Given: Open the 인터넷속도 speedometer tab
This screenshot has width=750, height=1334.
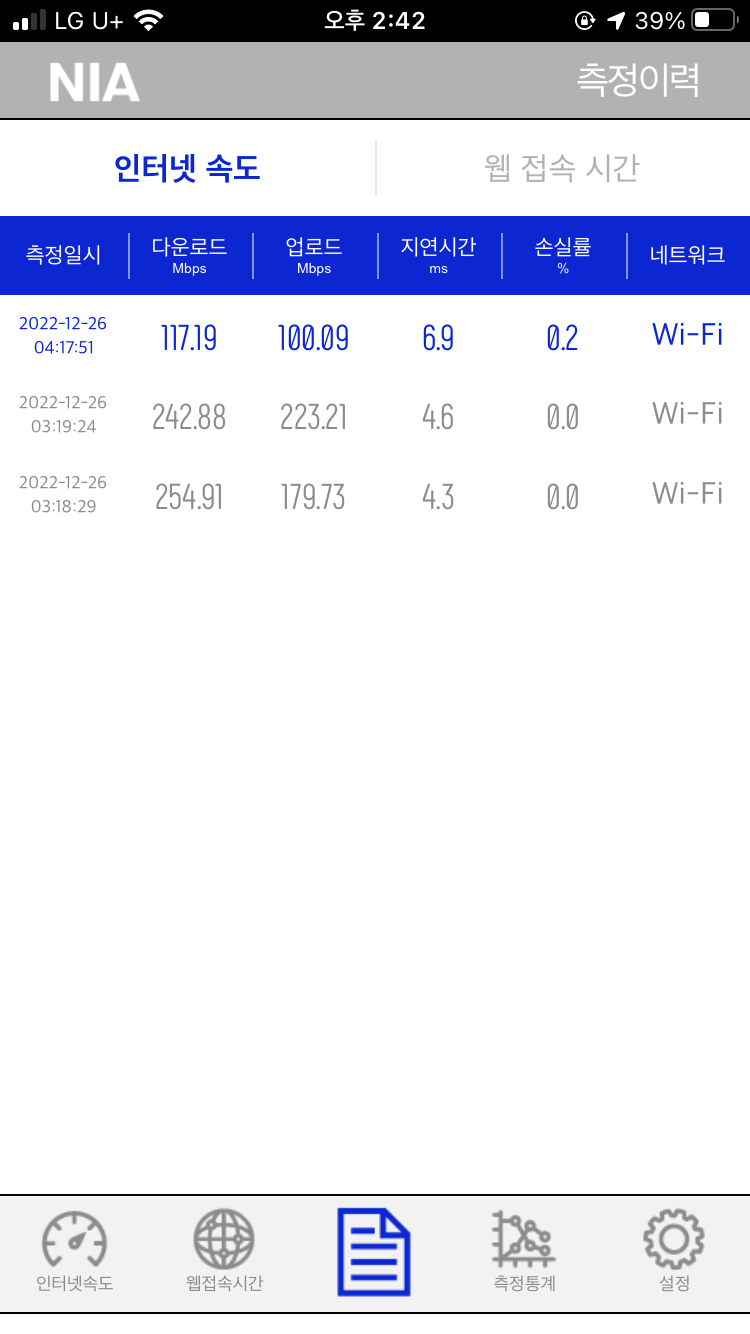Looking at the screenshot, I should tap(75, 1252).
